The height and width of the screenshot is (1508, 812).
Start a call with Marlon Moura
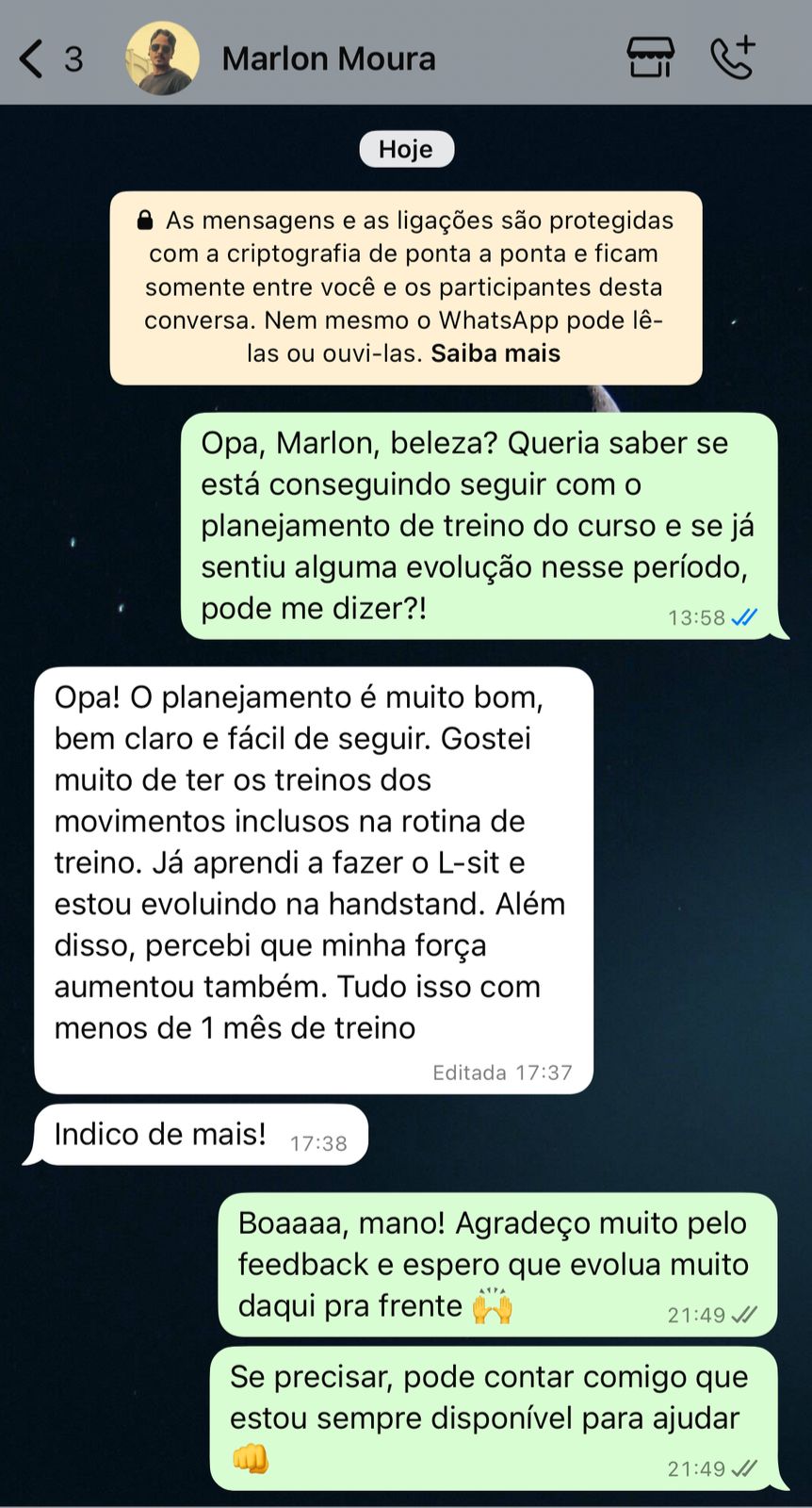click(733, 58)
